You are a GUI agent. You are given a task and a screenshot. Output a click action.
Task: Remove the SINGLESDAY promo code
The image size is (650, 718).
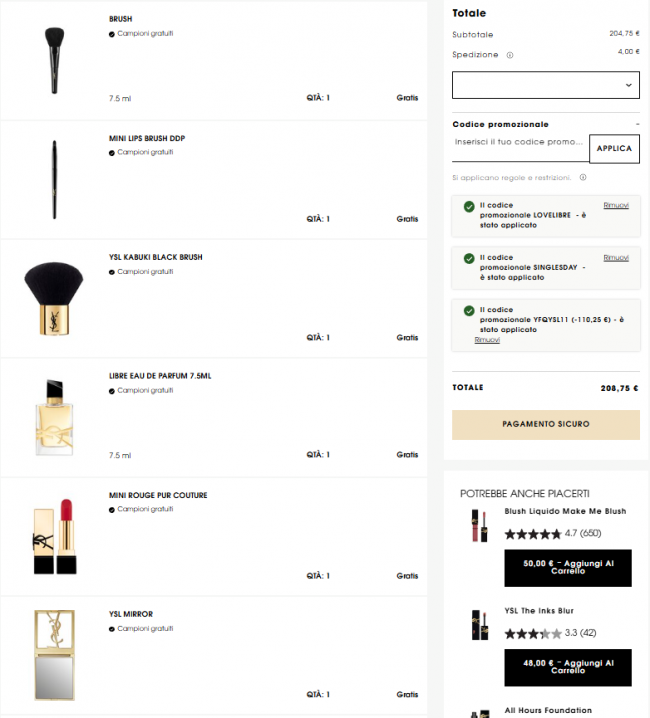(x=616, y=257)
